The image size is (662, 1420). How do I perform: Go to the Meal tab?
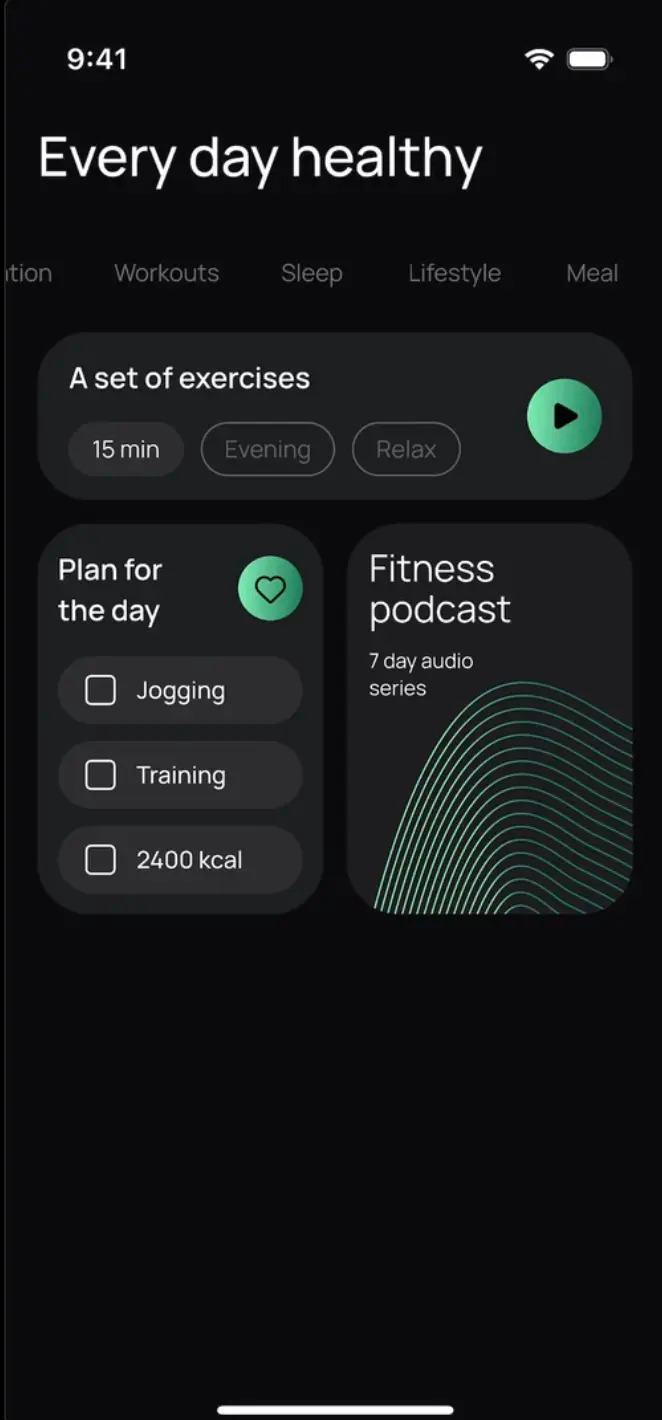tap(592, 273)
